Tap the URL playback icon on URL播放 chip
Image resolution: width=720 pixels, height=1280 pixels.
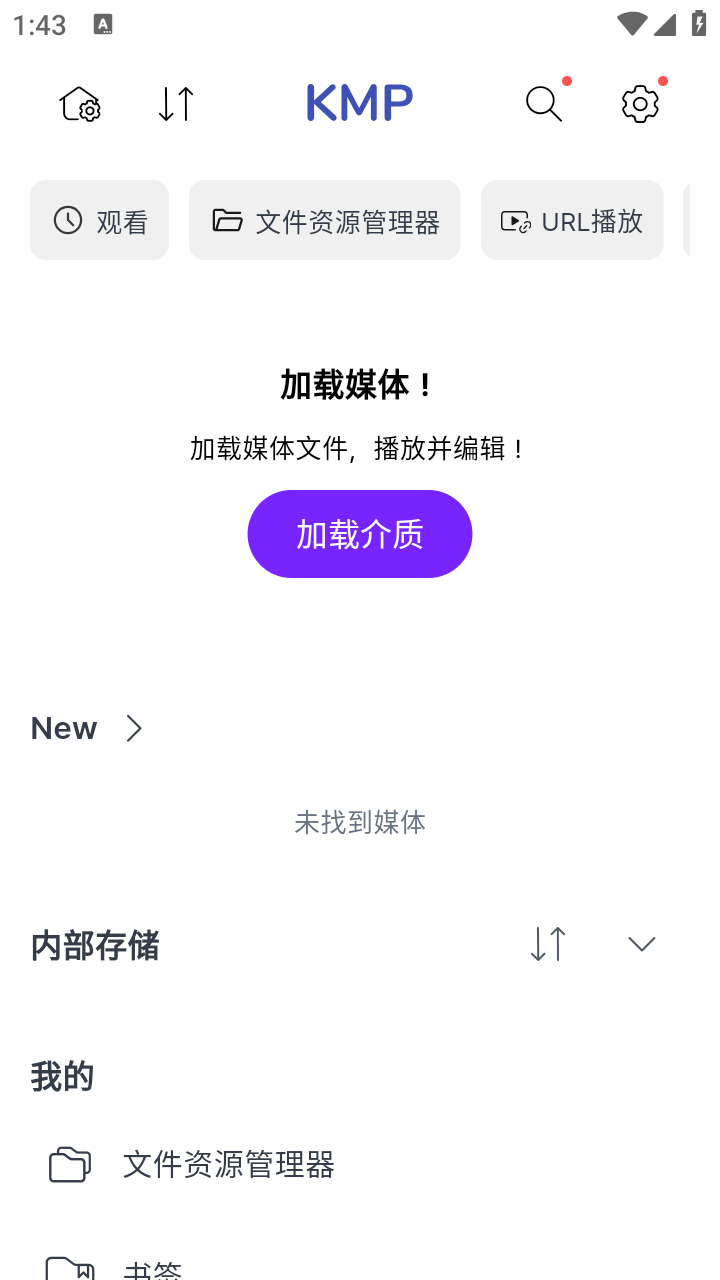[515, 220]
